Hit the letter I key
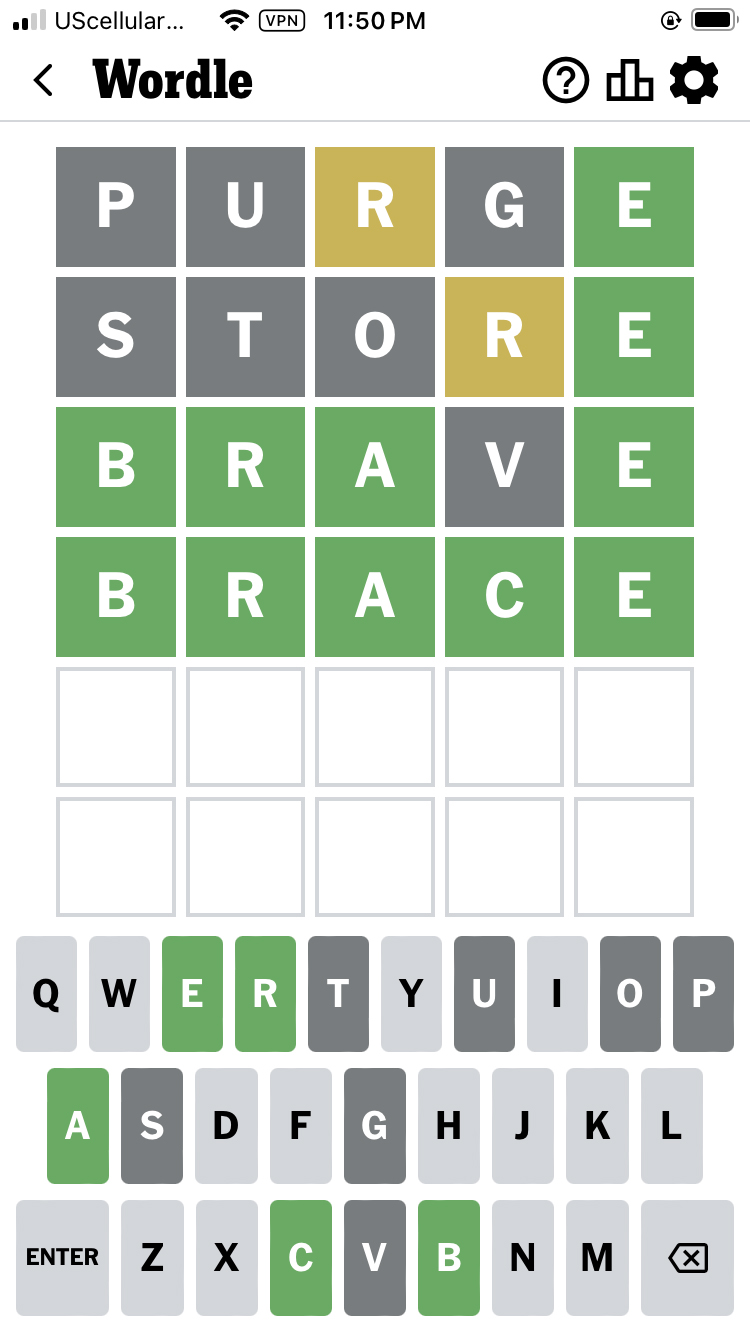Image resolution: width=750 pixels, height=1334 pixels. pyautogui.click(x=557, y=994)
